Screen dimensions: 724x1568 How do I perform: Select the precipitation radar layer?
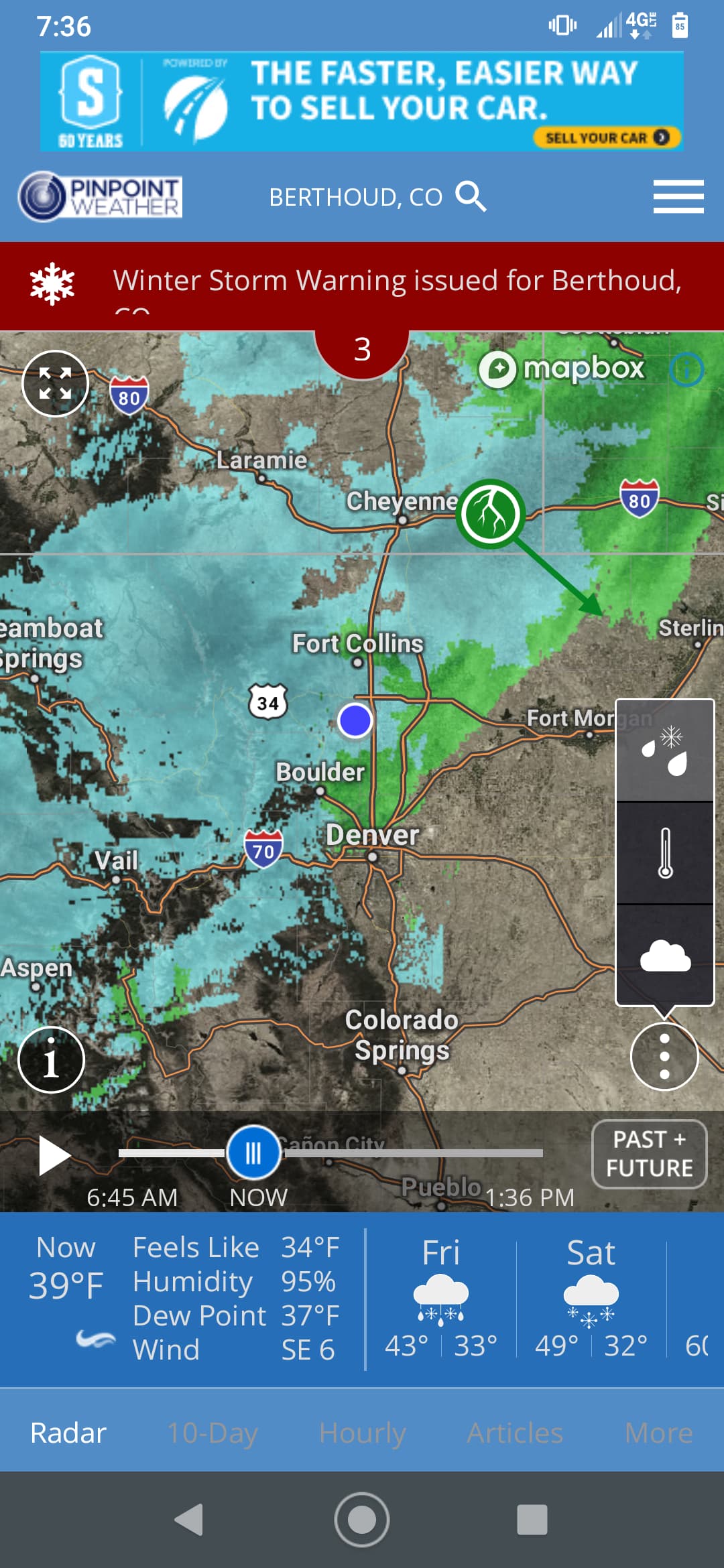click(x=664, y=750)
